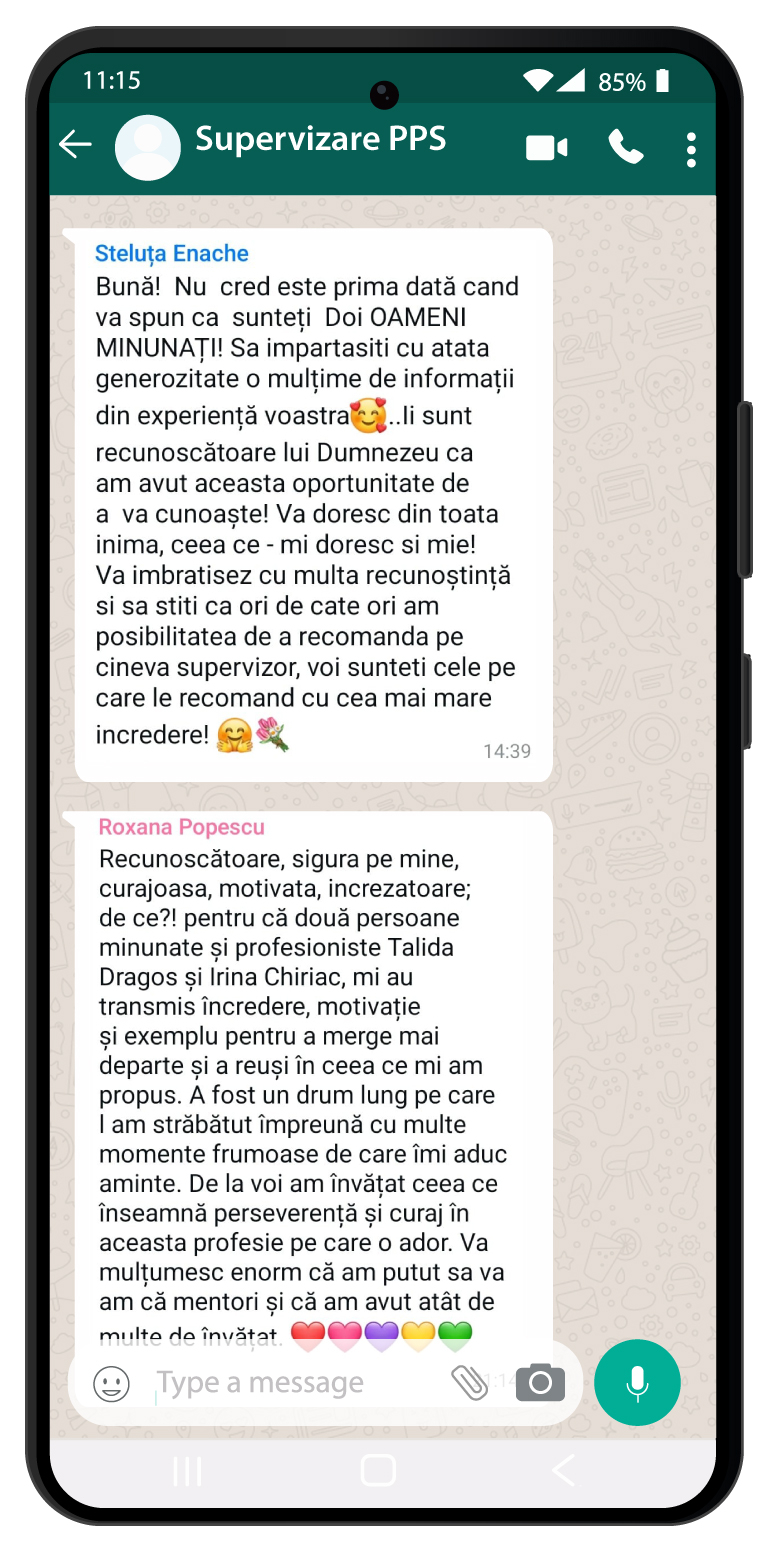Attach a file with the paperclip
This screenshot has width=778, height=1552.
pos(469,1383)
